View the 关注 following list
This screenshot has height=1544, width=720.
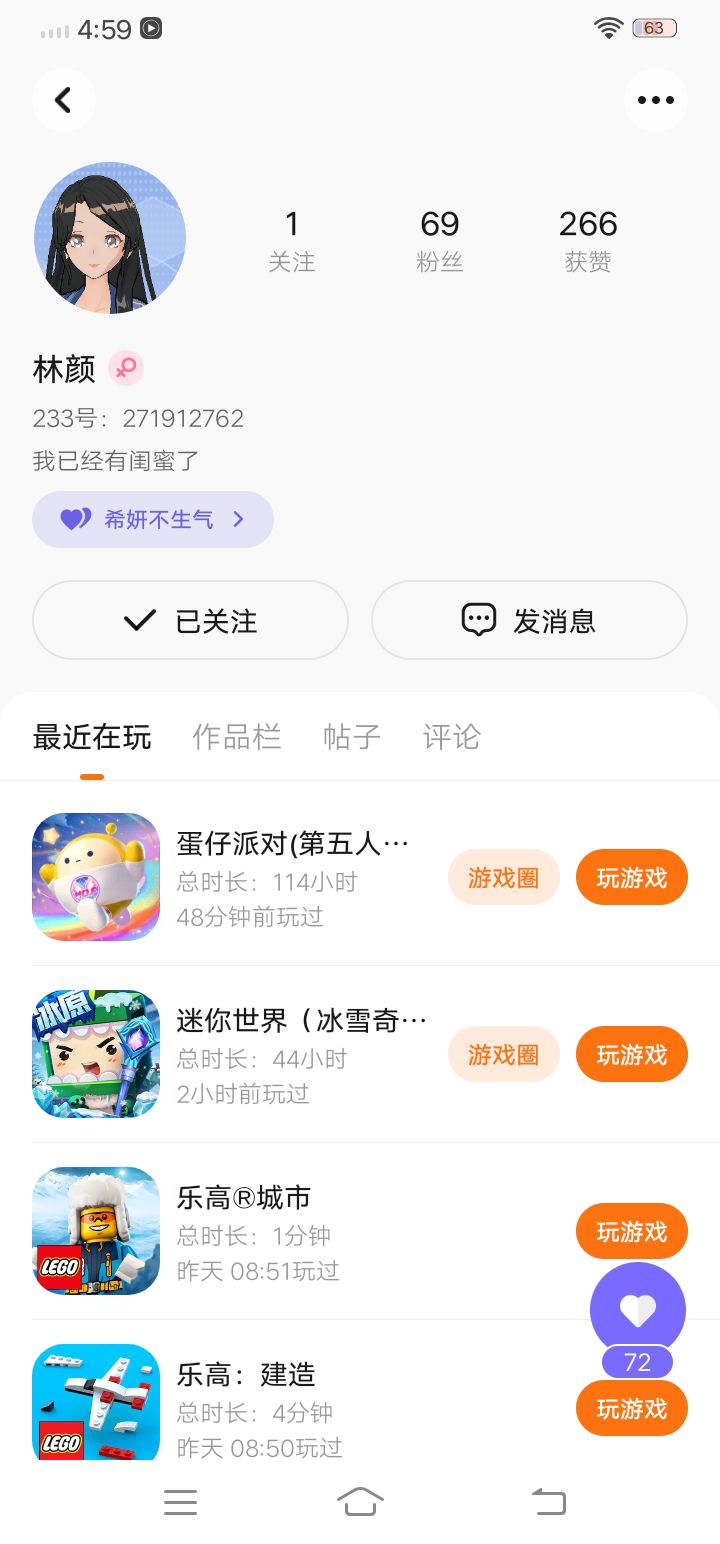(x=291, y=240)
